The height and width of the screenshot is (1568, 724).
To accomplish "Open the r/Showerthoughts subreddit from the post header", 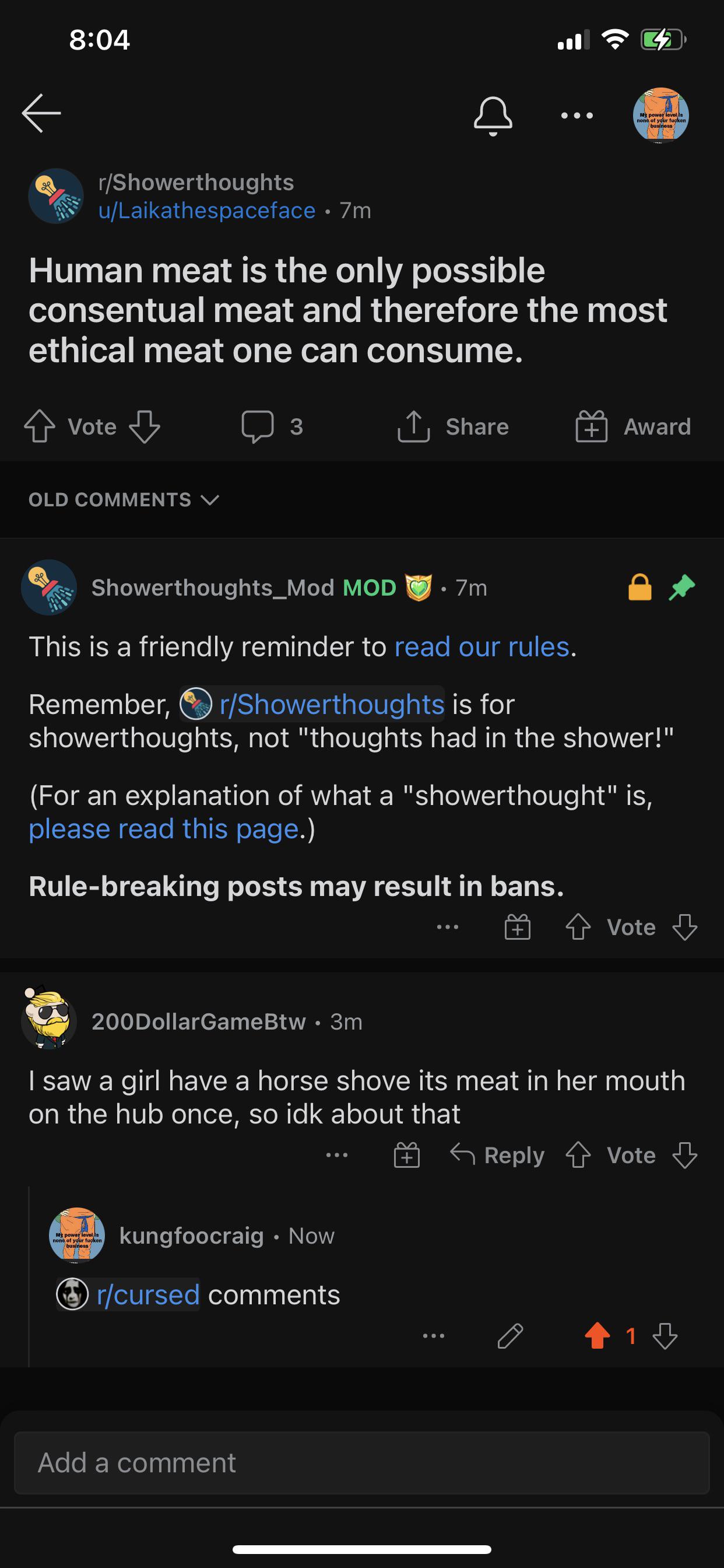I will click(196, 182).
